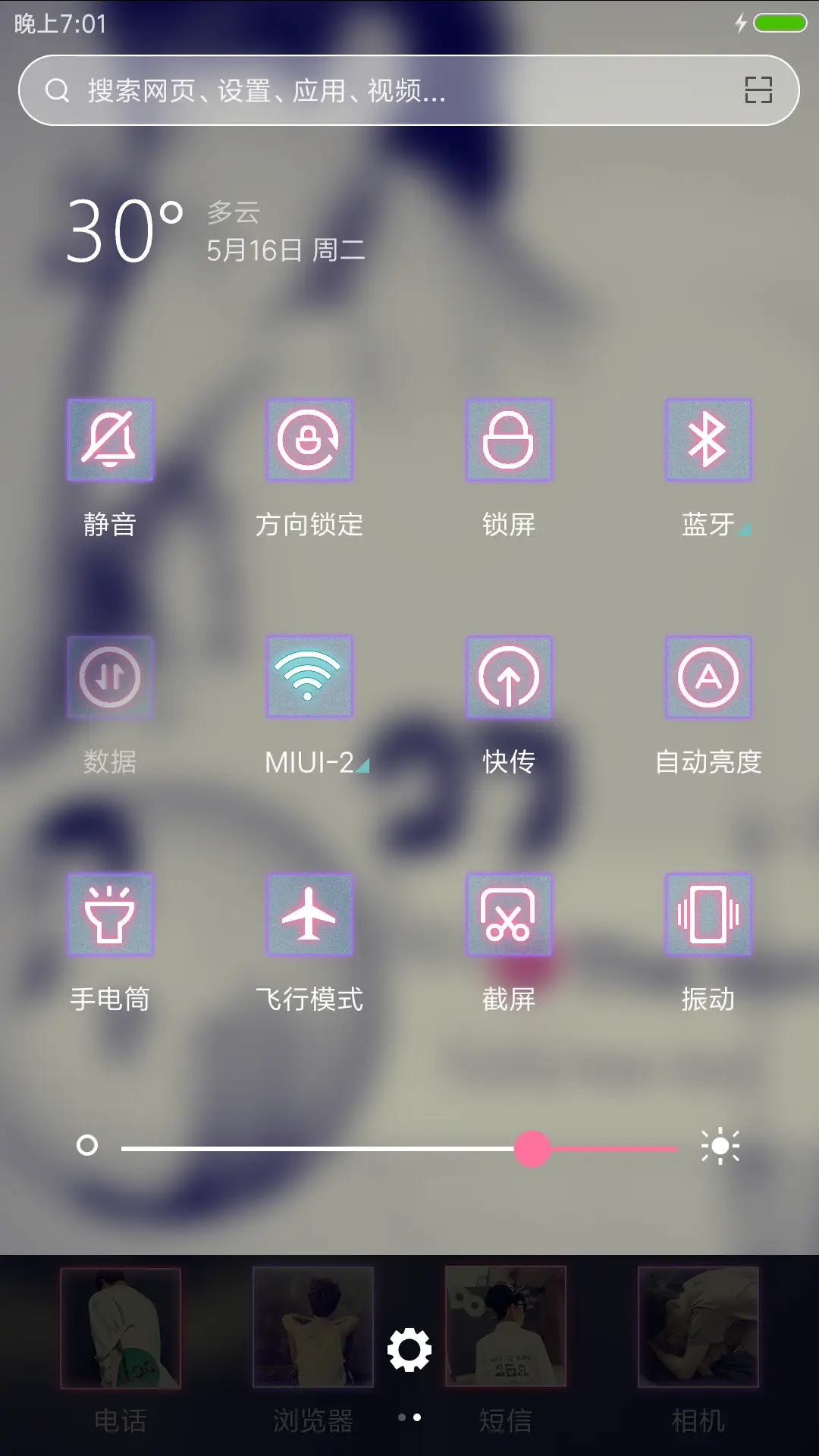
Task: Open the flashlight 手电筒 icon
Action: (x=110, y=914)
